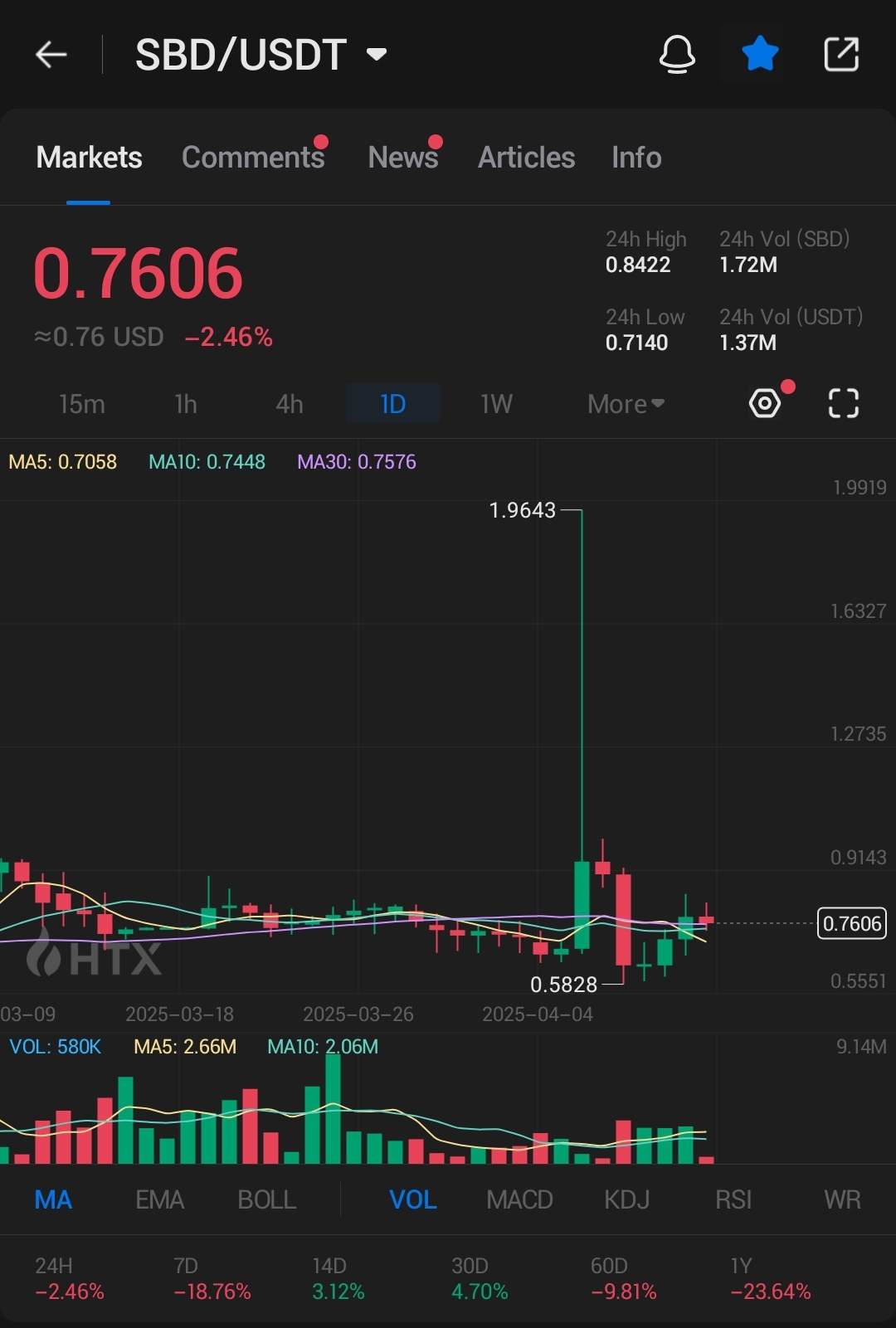The height and width of the screenshot is (1328, 896).
Task: Remove SBD/USDT from favorites star
Action: (760, 55)
